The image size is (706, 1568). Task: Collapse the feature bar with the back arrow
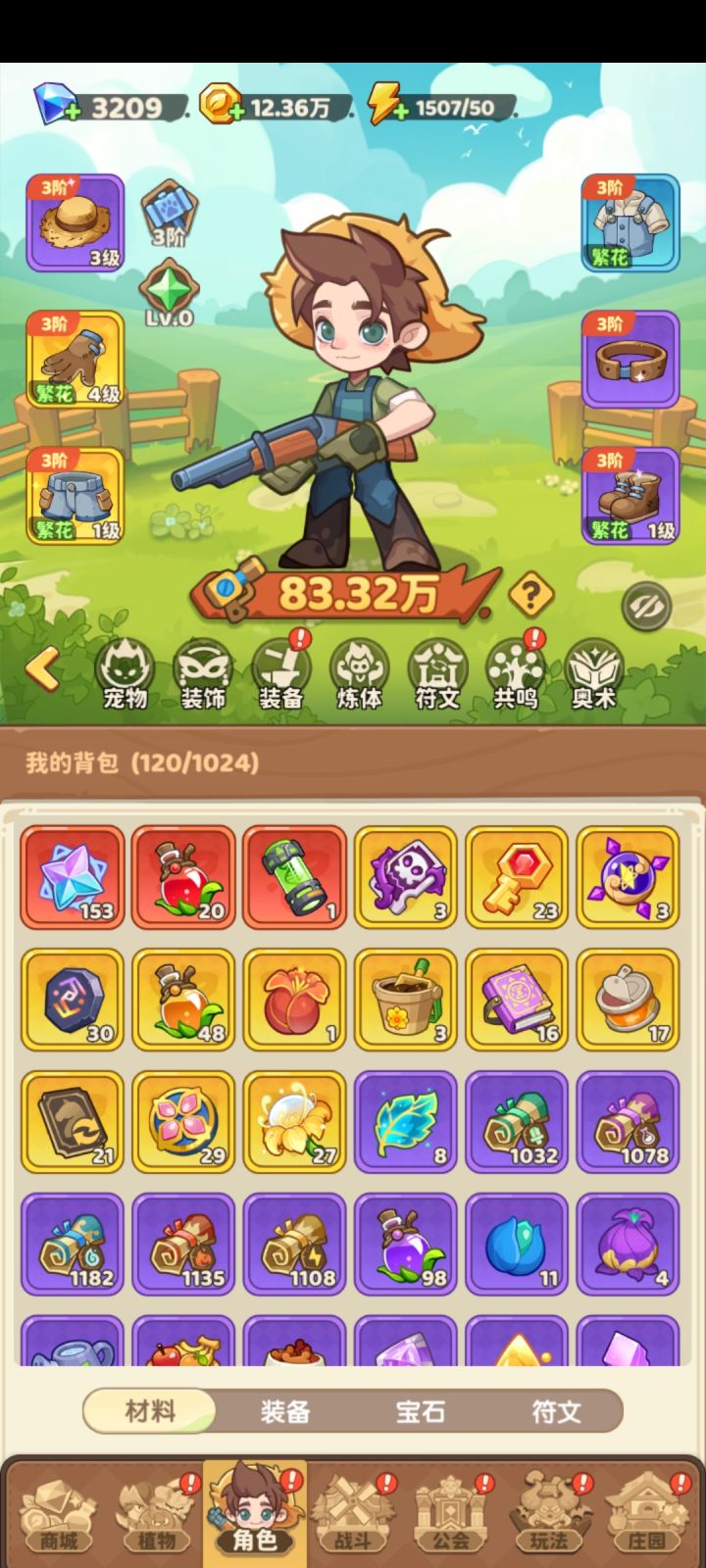pos(39,666)
